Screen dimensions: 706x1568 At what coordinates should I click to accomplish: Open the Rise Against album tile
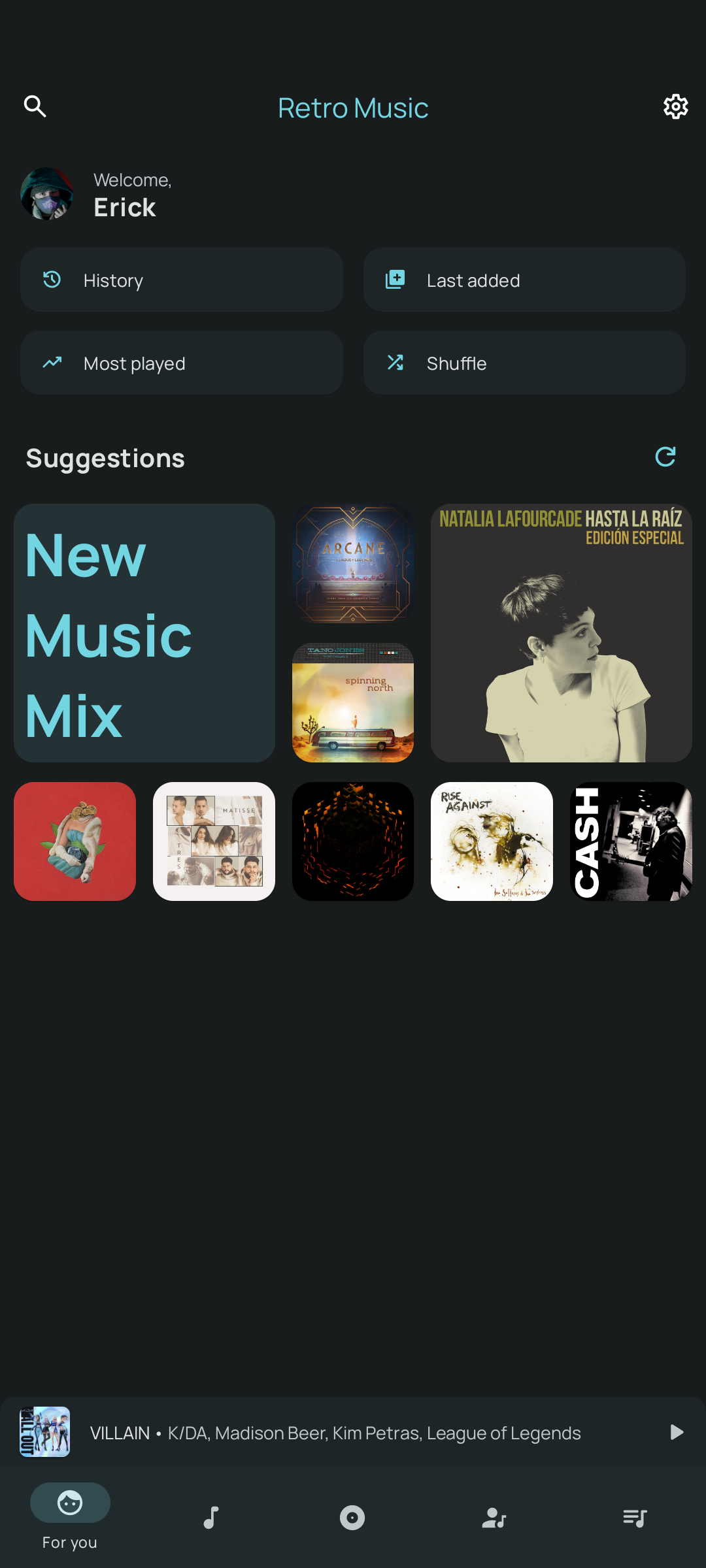[492, 841]
